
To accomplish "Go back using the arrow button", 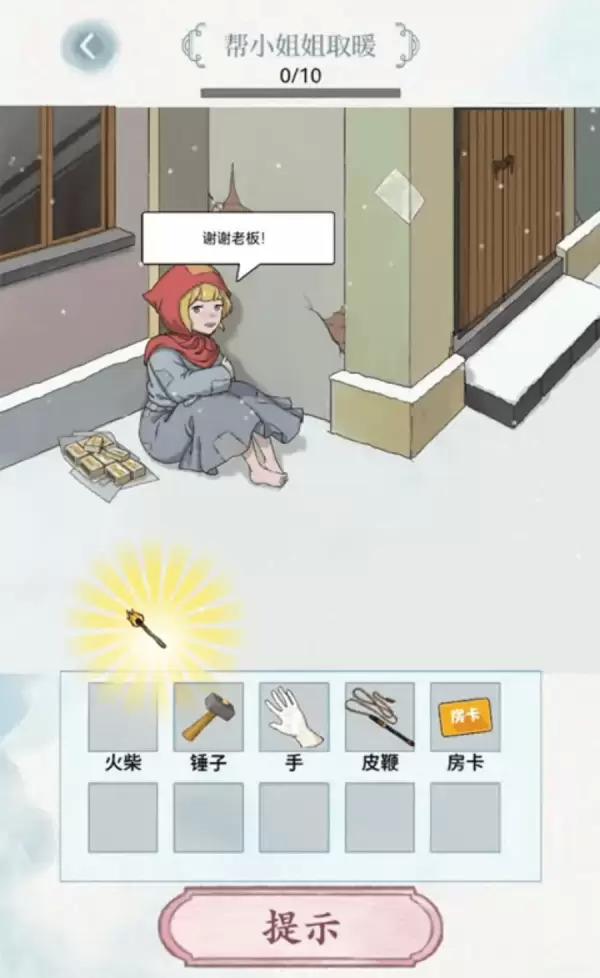I will coord(88,47).
